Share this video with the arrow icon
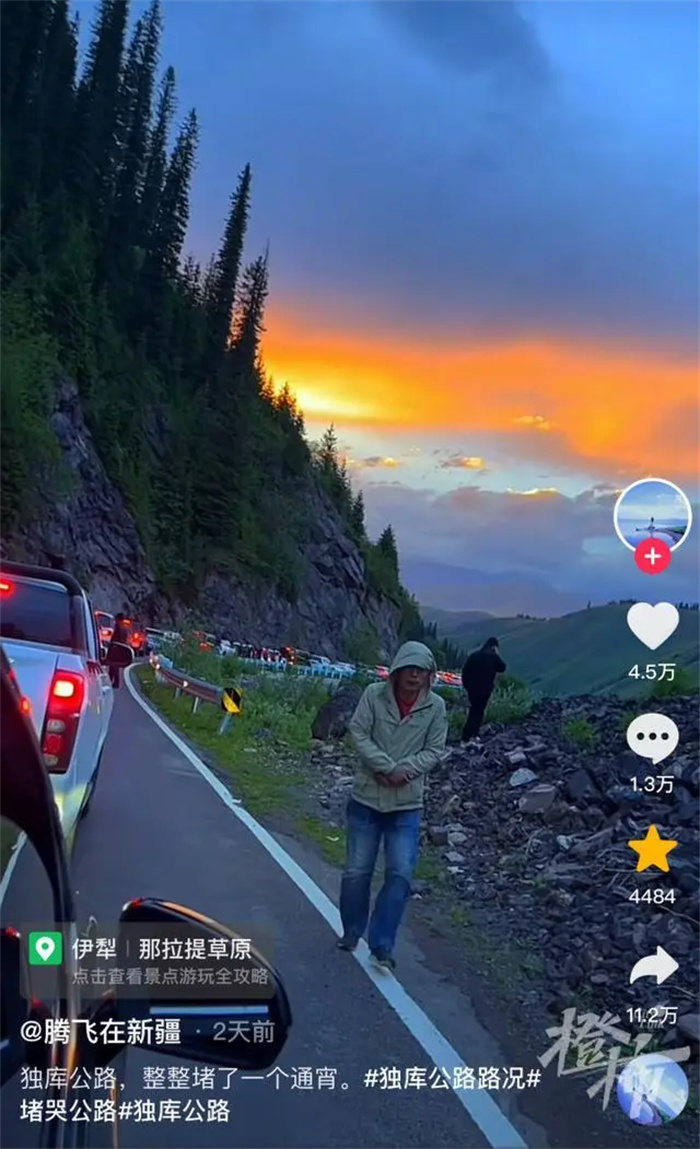700x1149 pixels. pyautogui.click(x=653, y=966)
